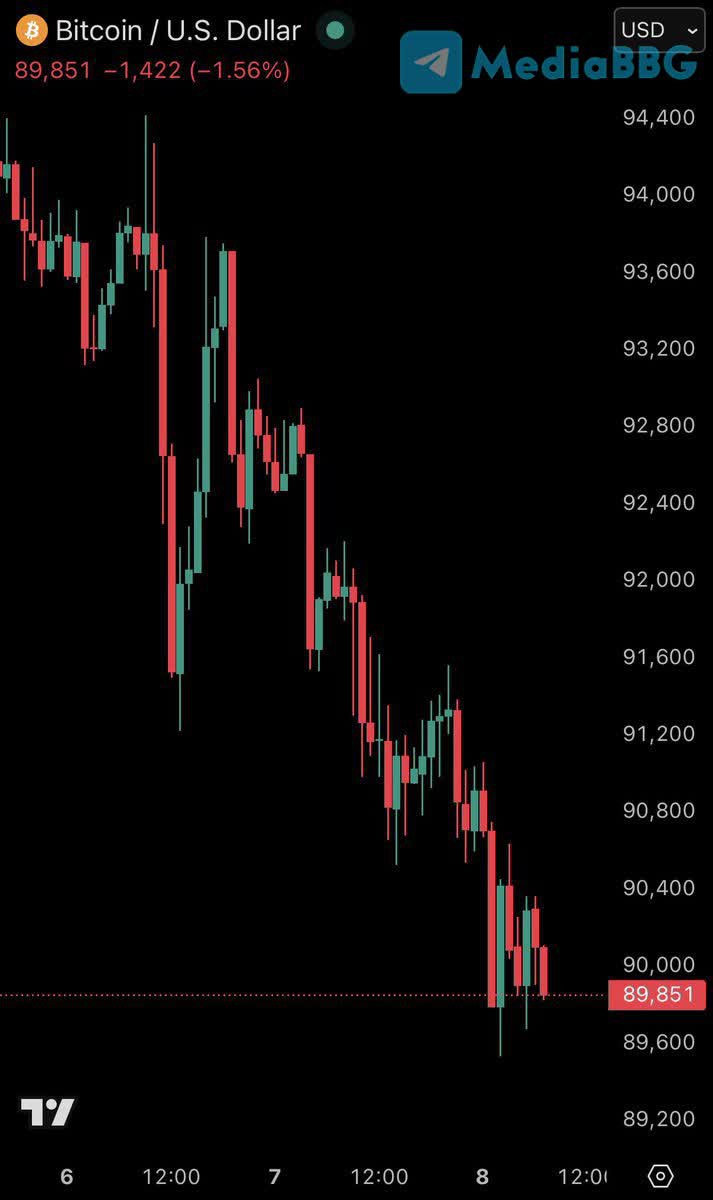Open the Bitcoin / U.S. Dollar symbol
This screenshot has height=1200, width=713.
click(177, 31)
